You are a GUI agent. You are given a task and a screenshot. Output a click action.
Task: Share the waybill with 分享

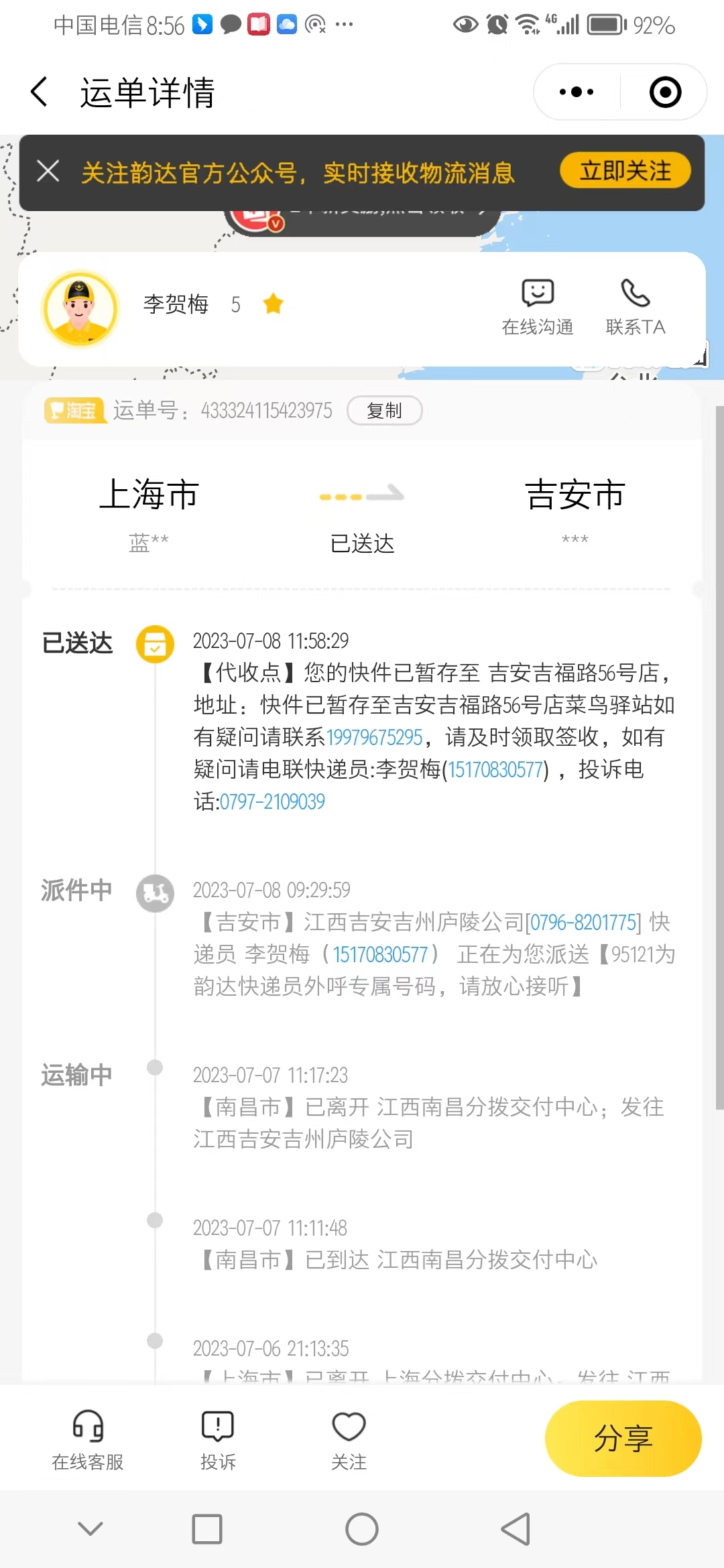pos(623,1438)
